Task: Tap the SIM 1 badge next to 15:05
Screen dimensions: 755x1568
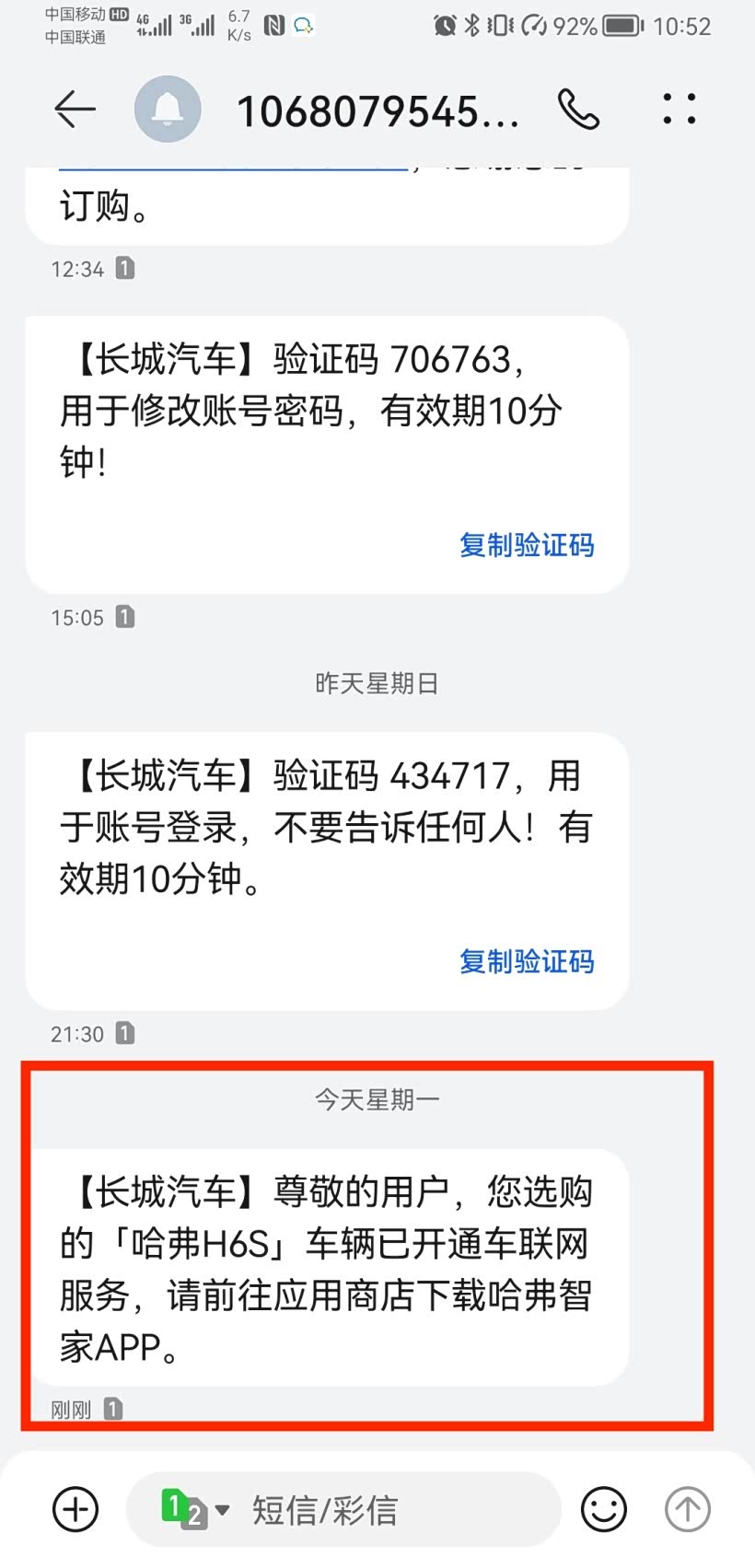Action: pyautogui.click(x=123, y=617)
